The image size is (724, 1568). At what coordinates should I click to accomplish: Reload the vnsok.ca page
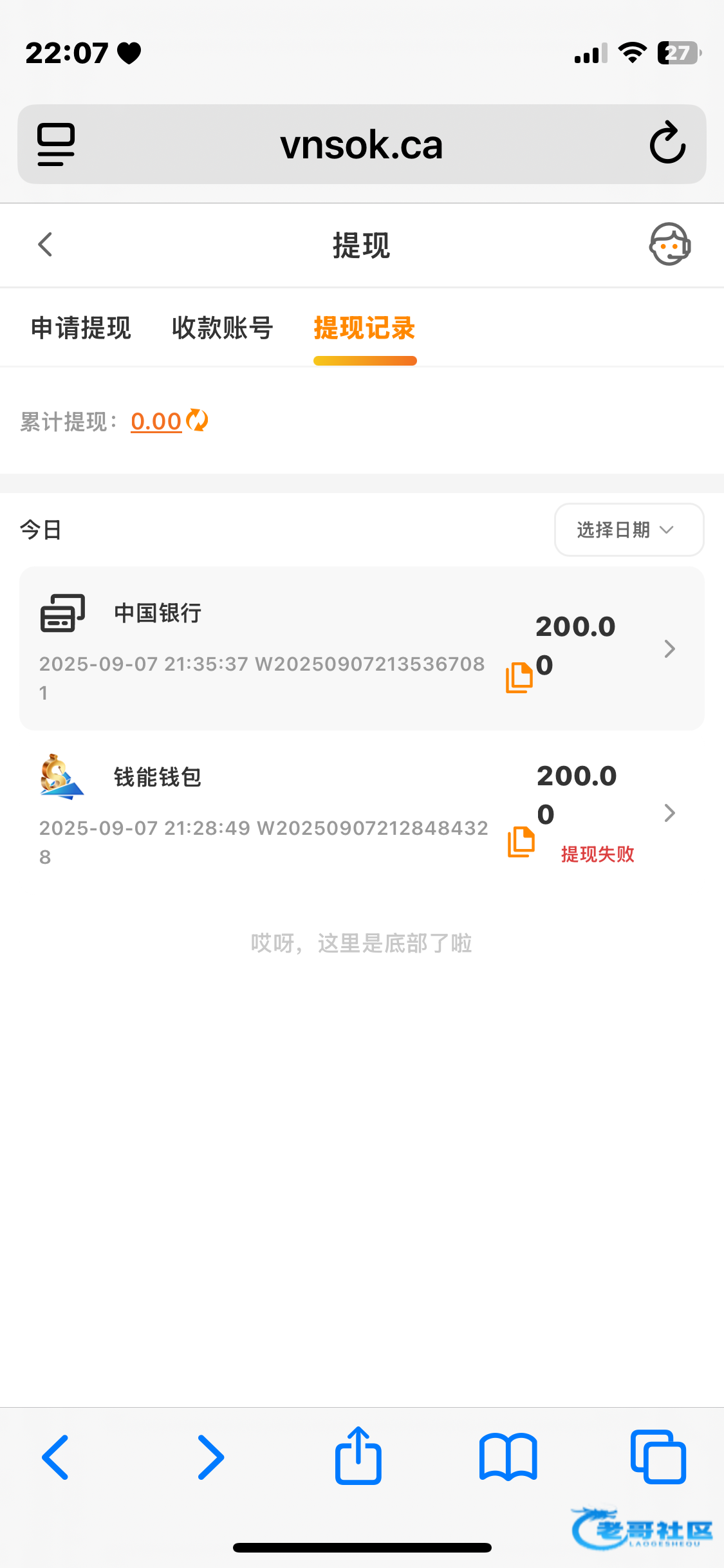coord(667,143)
